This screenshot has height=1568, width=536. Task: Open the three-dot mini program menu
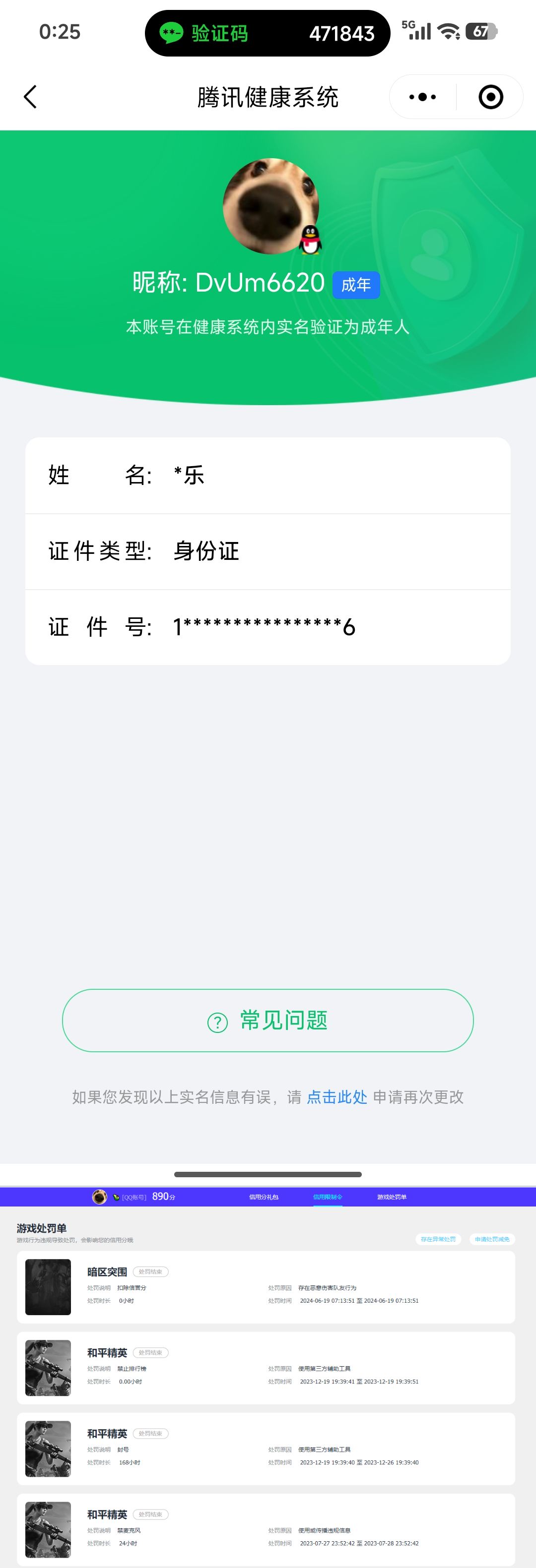point(423,97)
